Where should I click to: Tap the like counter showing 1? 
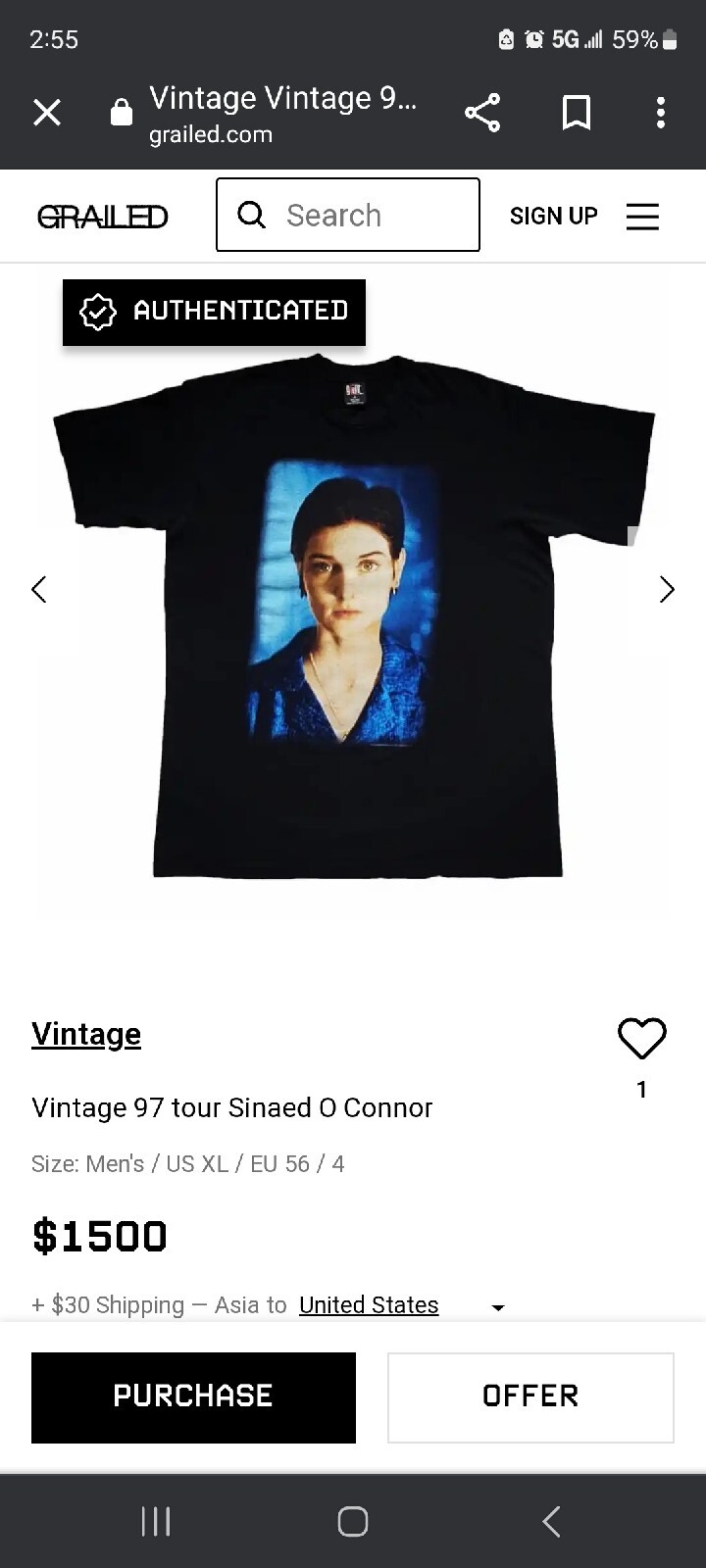[x=641, y=1089]
